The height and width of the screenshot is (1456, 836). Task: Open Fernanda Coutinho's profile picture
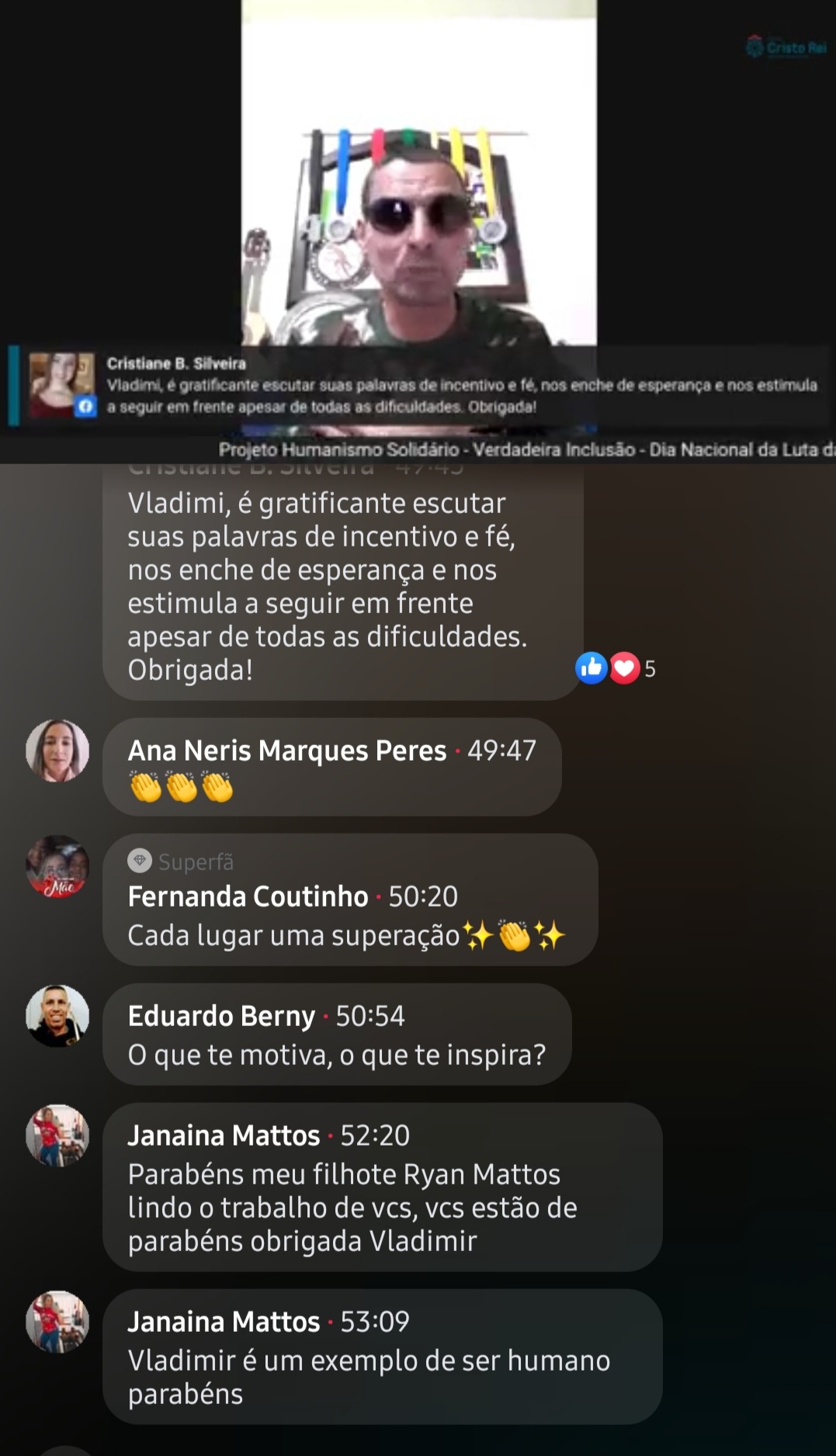[x=57, y=866]
